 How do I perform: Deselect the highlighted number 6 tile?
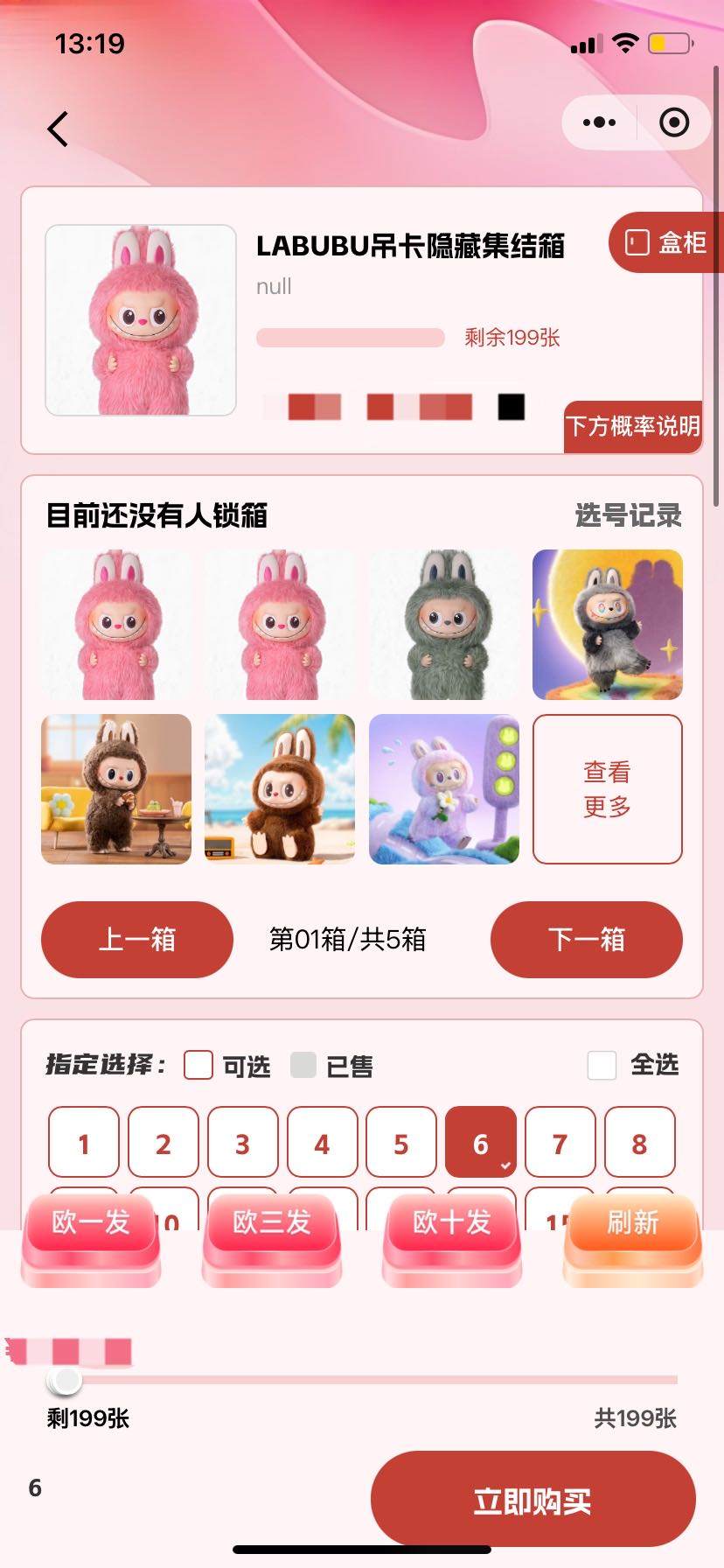[480, 1143]
